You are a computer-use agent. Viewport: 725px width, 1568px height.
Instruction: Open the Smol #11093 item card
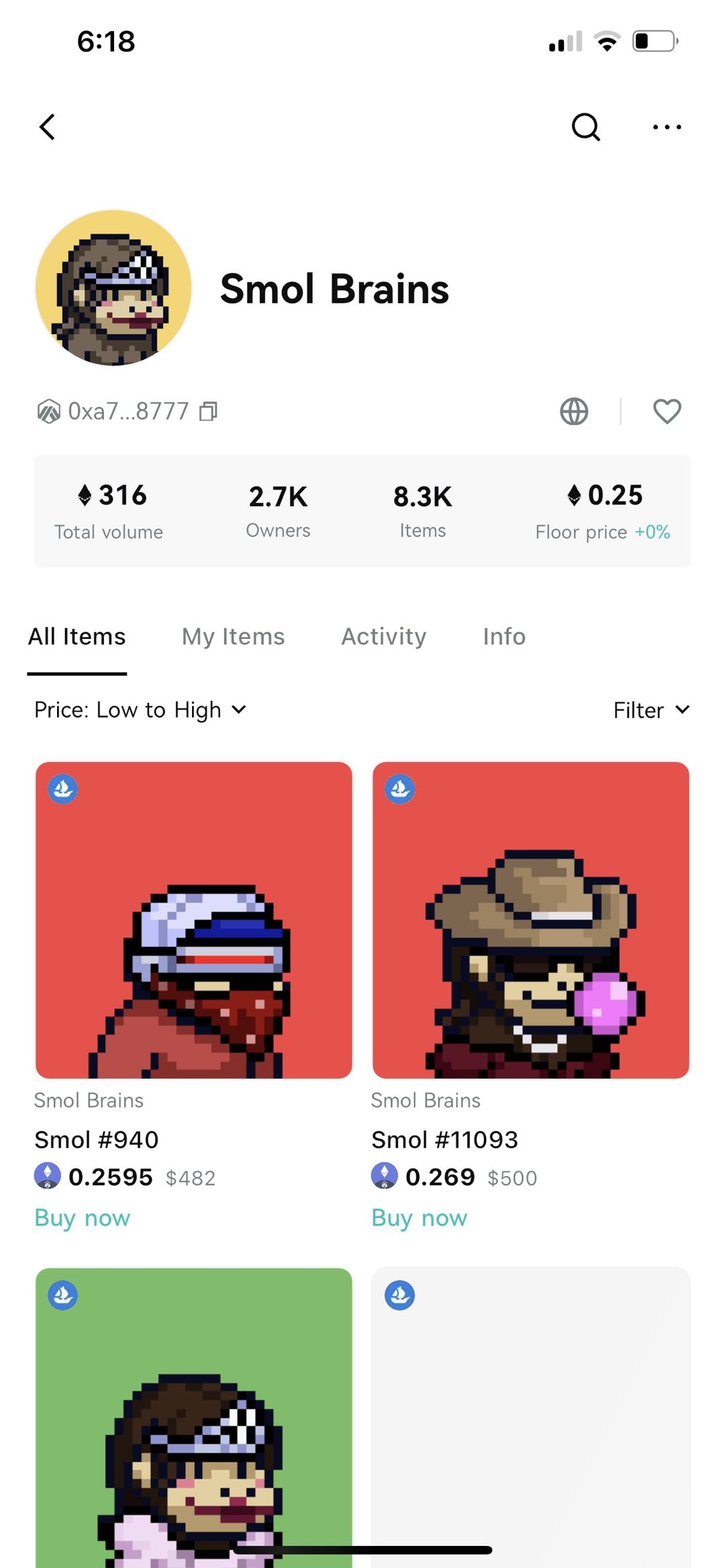[530, 920]
